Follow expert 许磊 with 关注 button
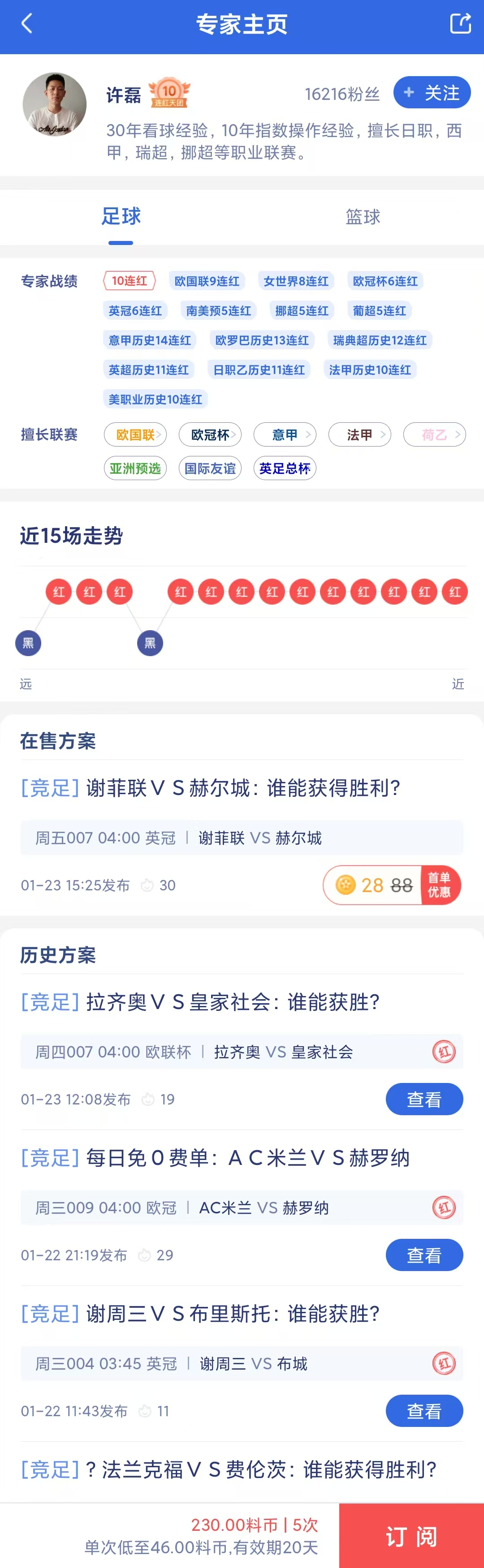 point(432,93)
